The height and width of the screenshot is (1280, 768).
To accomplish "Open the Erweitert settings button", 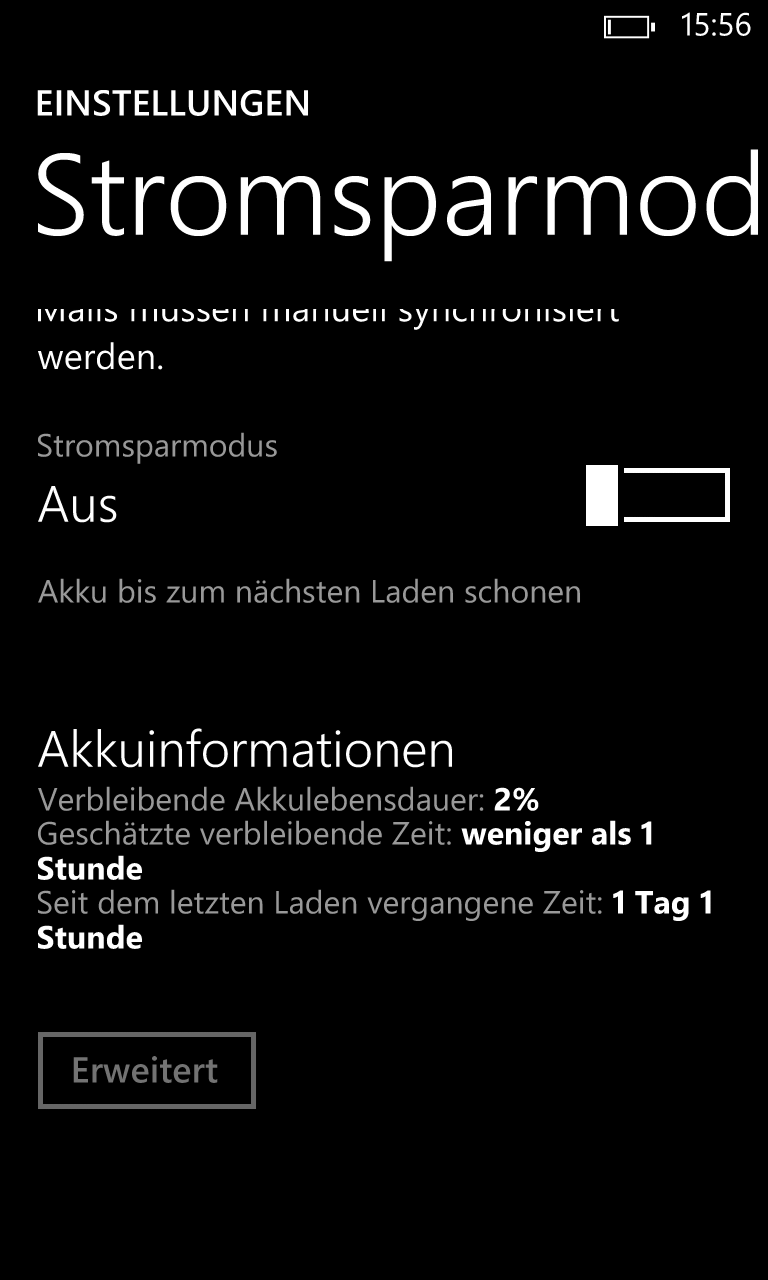I will [147, 1070].
